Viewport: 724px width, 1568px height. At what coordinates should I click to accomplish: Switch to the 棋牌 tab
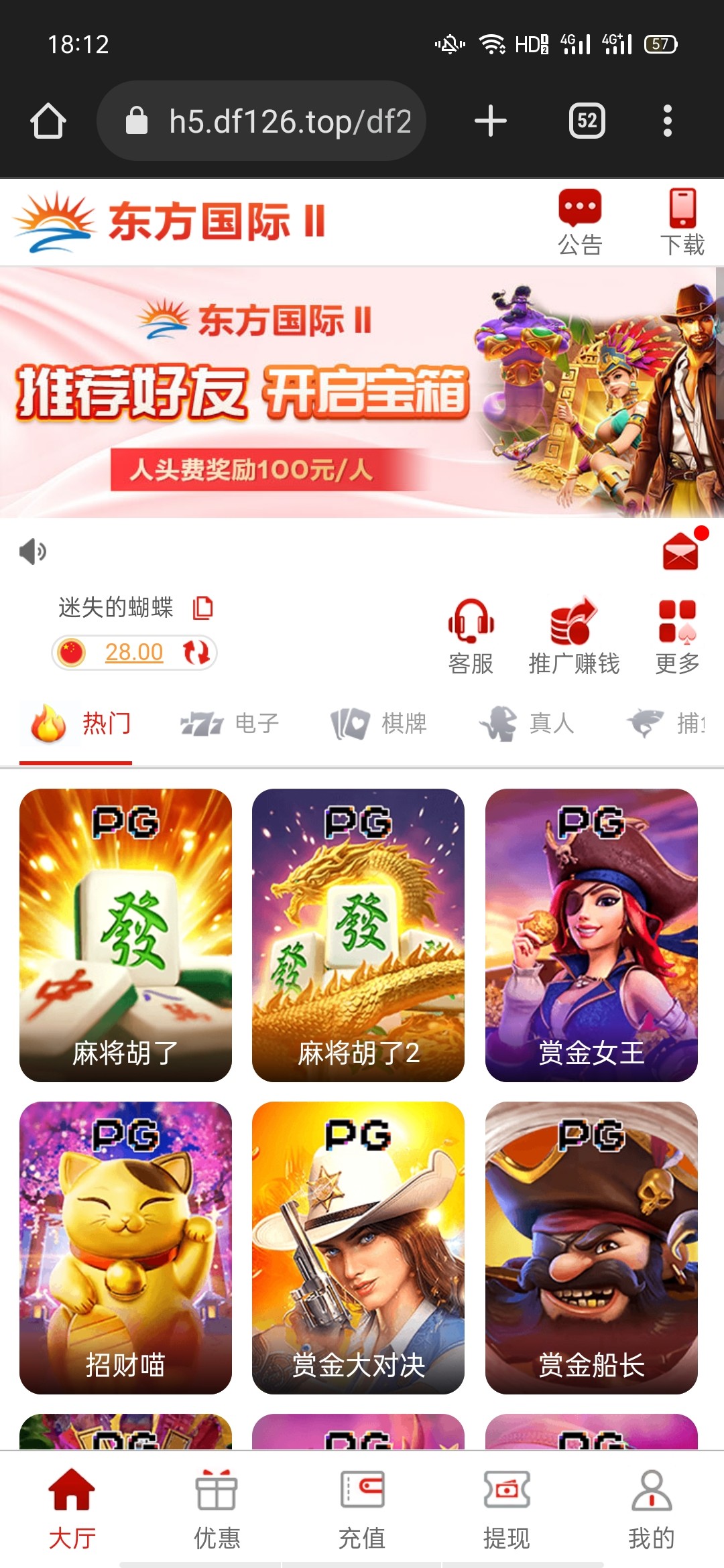[x=379, y=724]
